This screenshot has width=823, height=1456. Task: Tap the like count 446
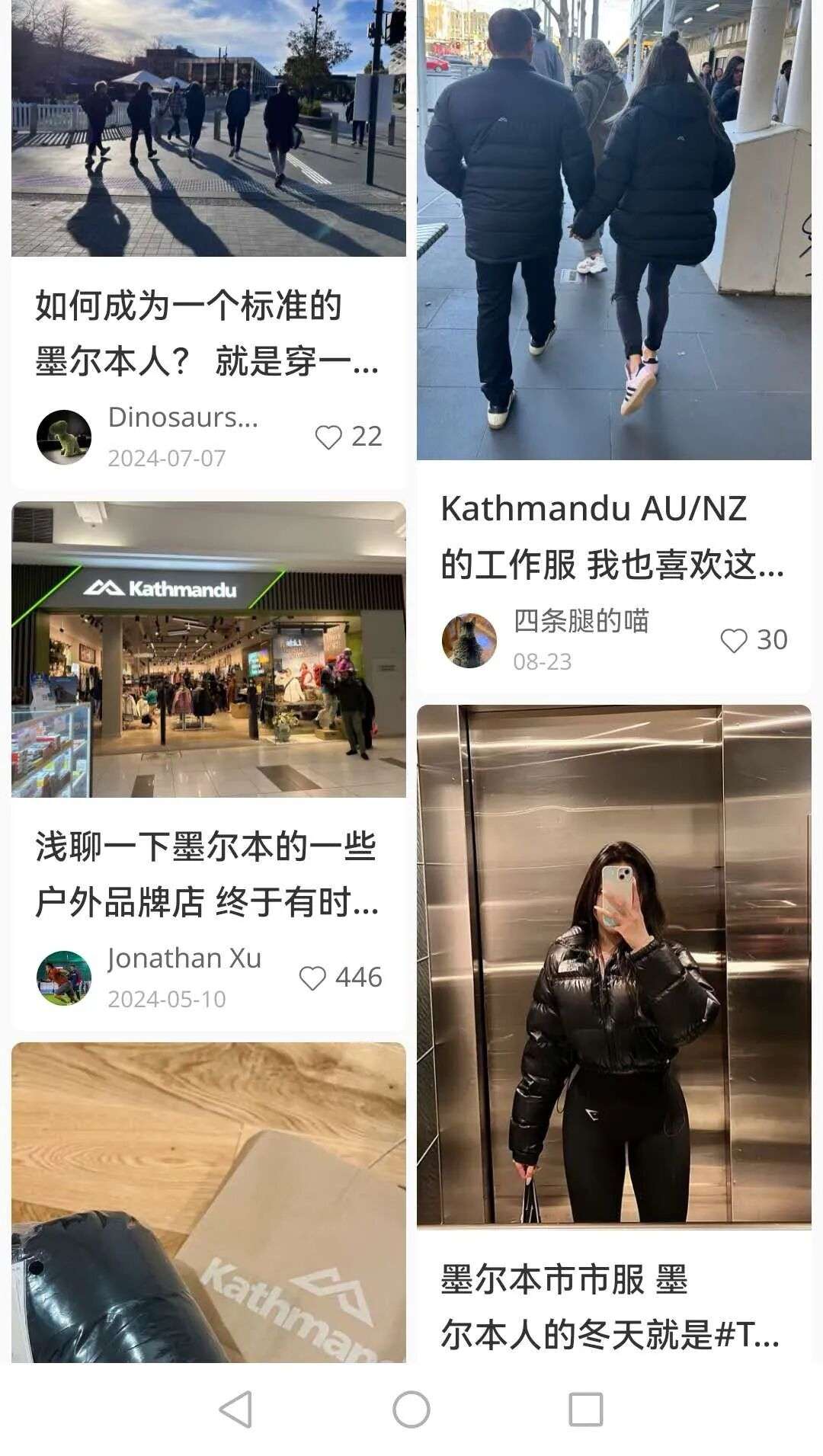click(358, 975)
